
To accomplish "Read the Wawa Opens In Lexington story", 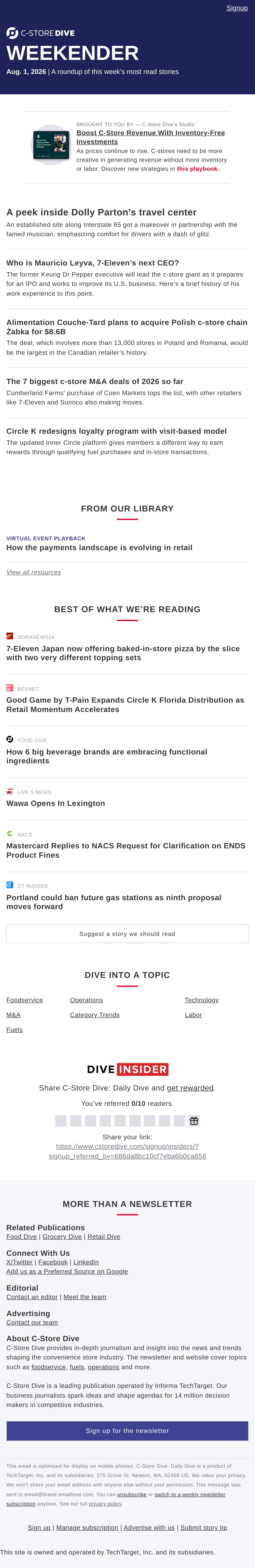I will [x=55, y=804].
